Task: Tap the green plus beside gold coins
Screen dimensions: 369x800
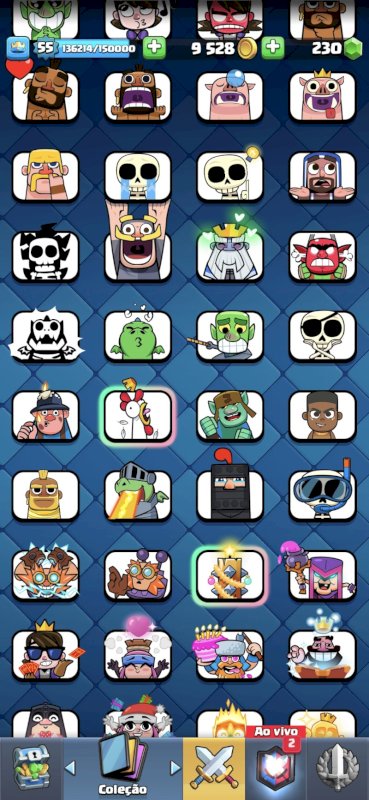Action: click(273, 48)
